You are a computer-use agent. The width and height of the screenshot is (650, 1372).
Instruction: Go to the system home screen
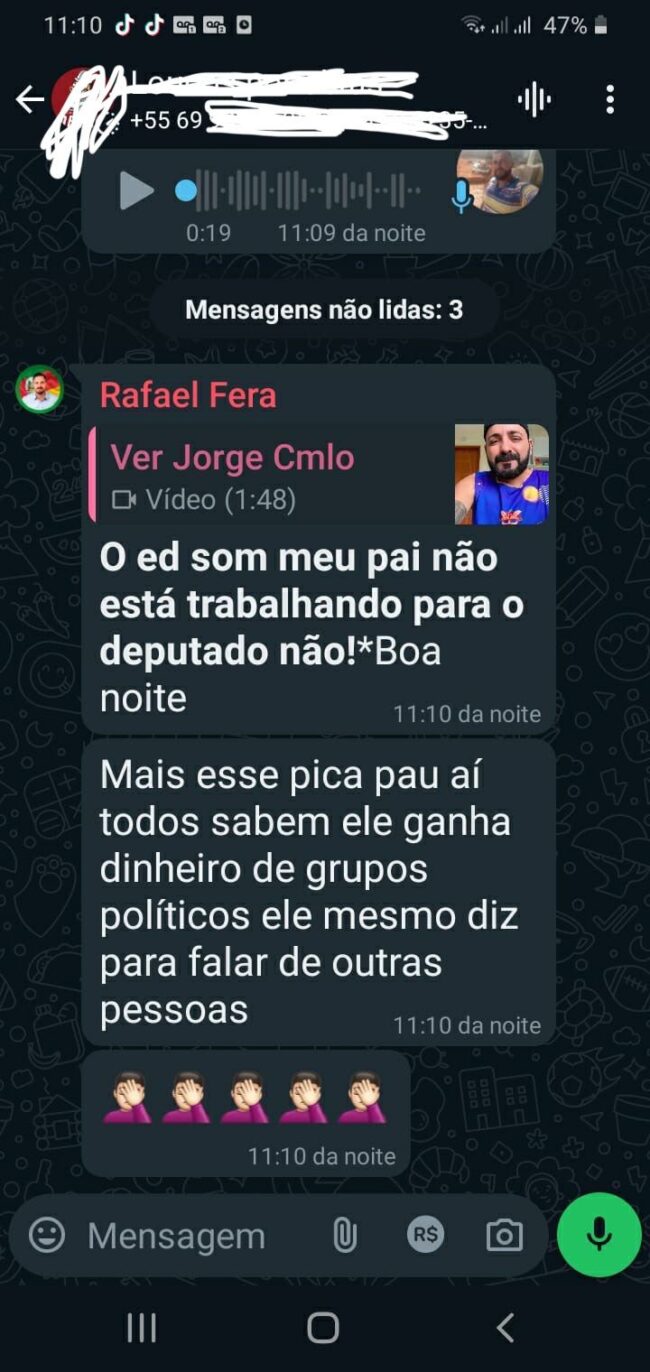323,1328
